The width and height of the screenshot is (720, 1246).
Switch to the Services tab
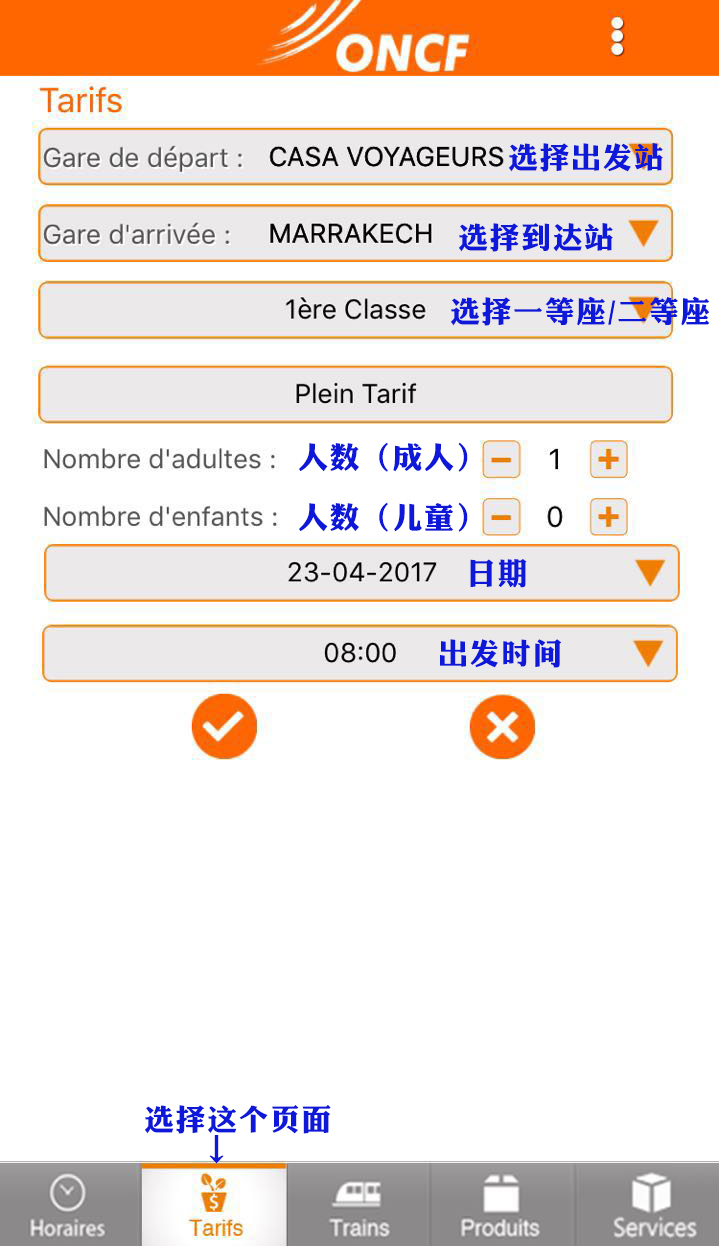coord(654,1205)
